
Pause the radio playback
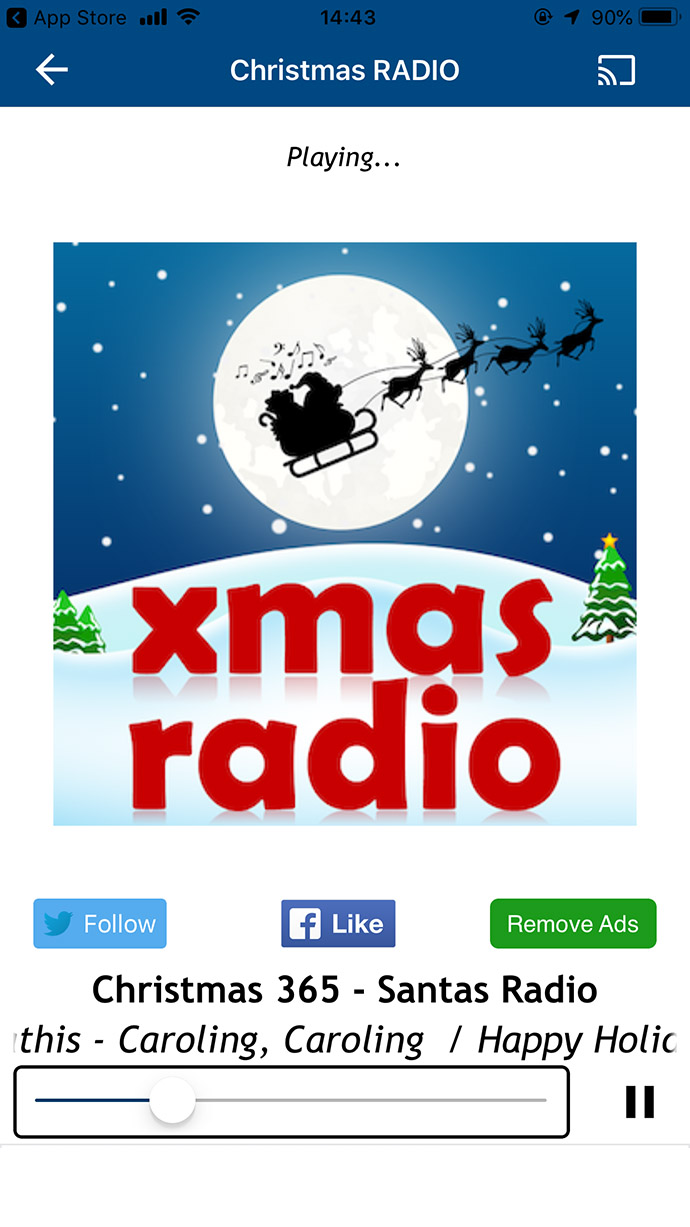coord(640,1101)
